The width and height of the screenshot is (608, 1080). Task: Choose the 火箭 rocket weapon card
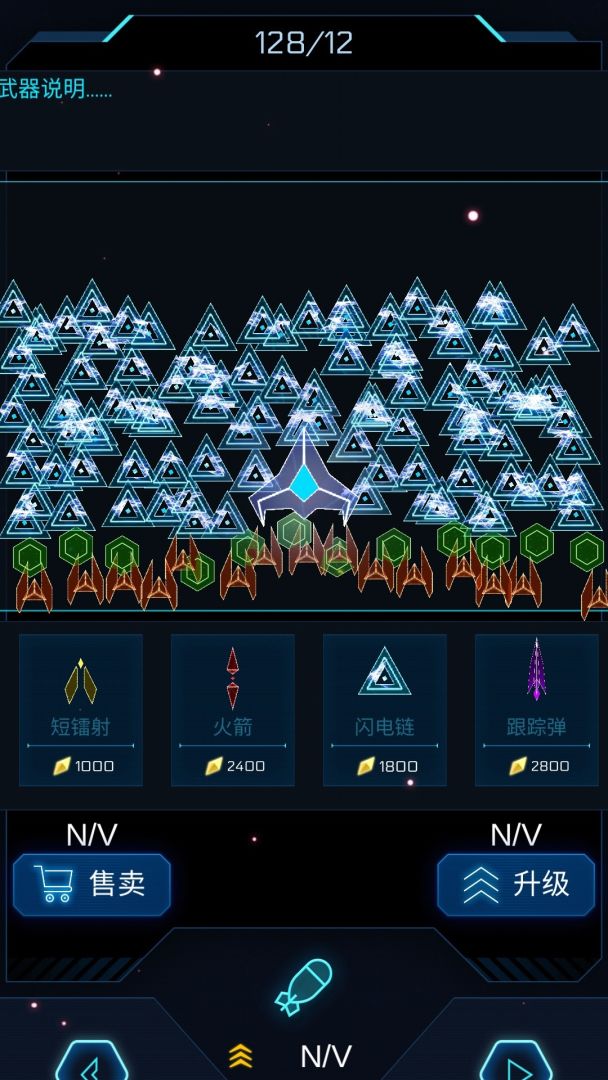(x=233, y=710)
